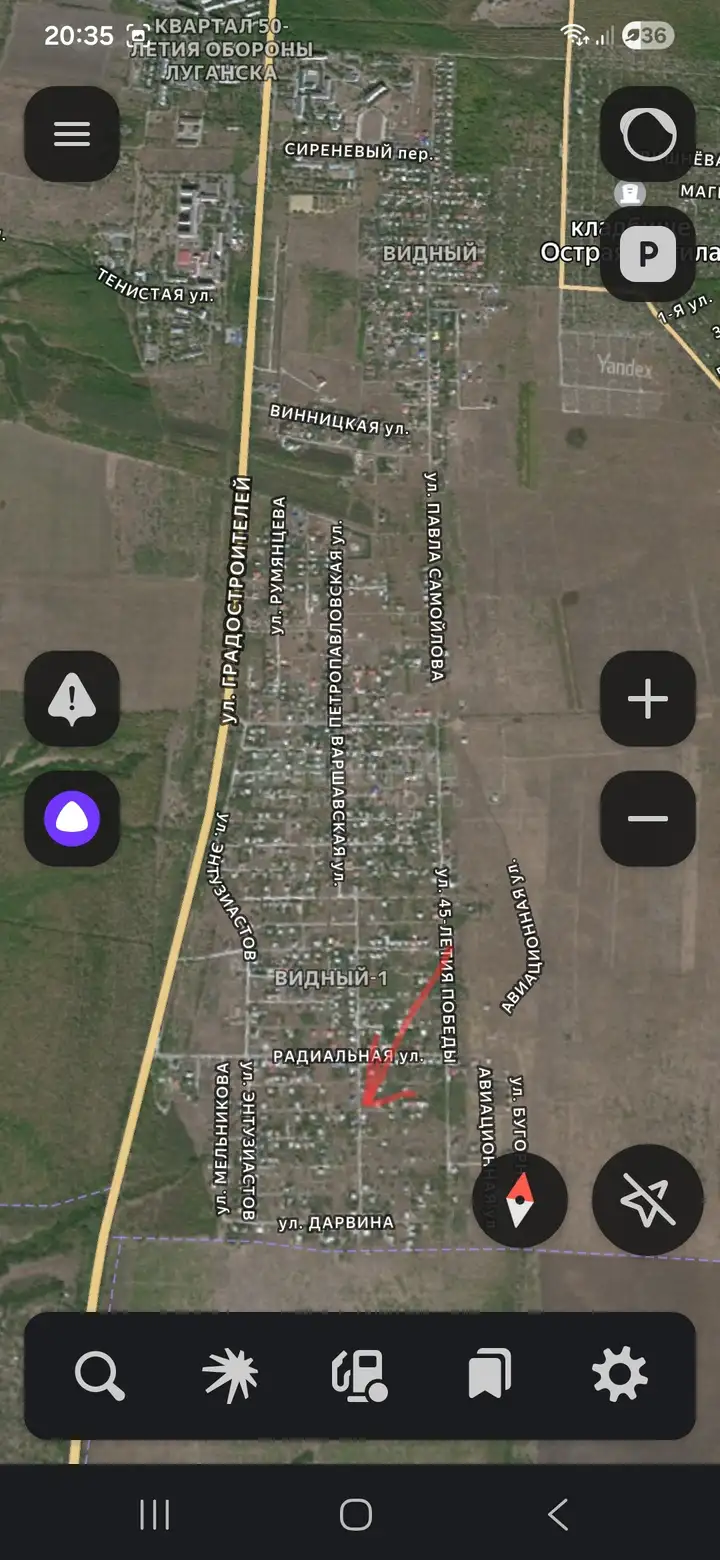Image resolution: width=720 pixels, height=1560 pixels.
Task: Open search from the bottom bar
Action: point(100,1375)
